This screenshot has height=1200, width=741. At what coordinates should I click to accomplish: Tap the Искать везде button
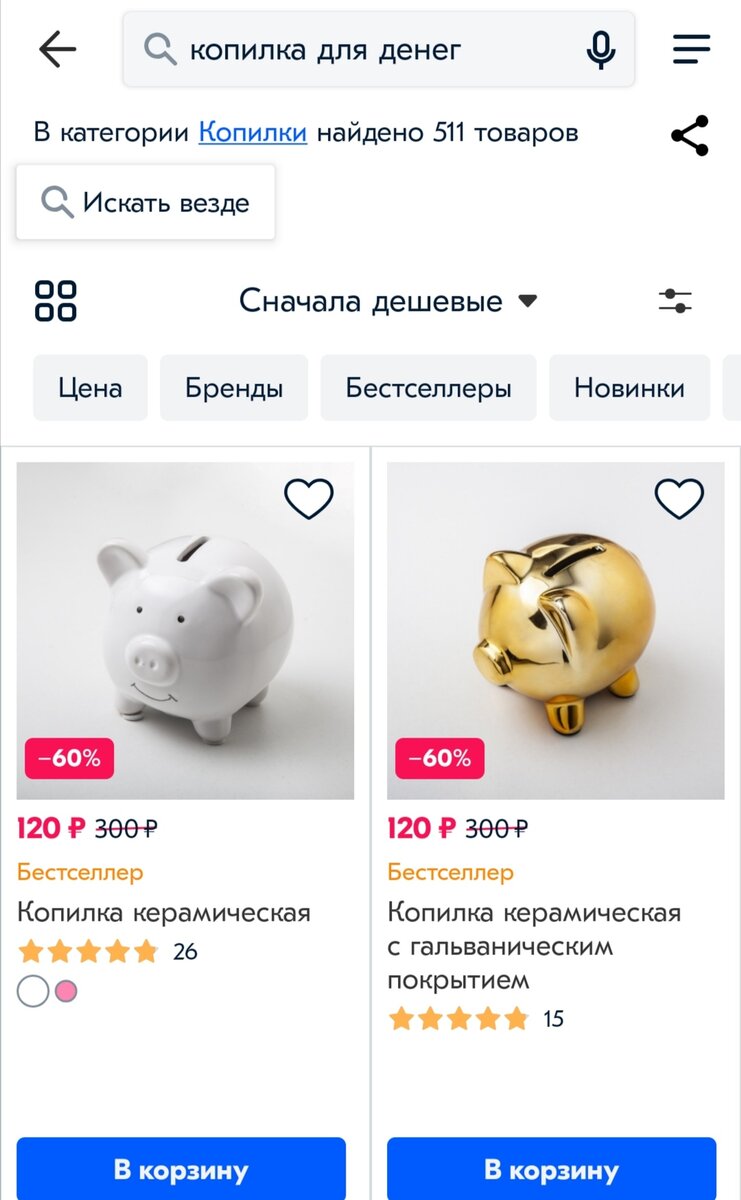[x=146, y=203]
